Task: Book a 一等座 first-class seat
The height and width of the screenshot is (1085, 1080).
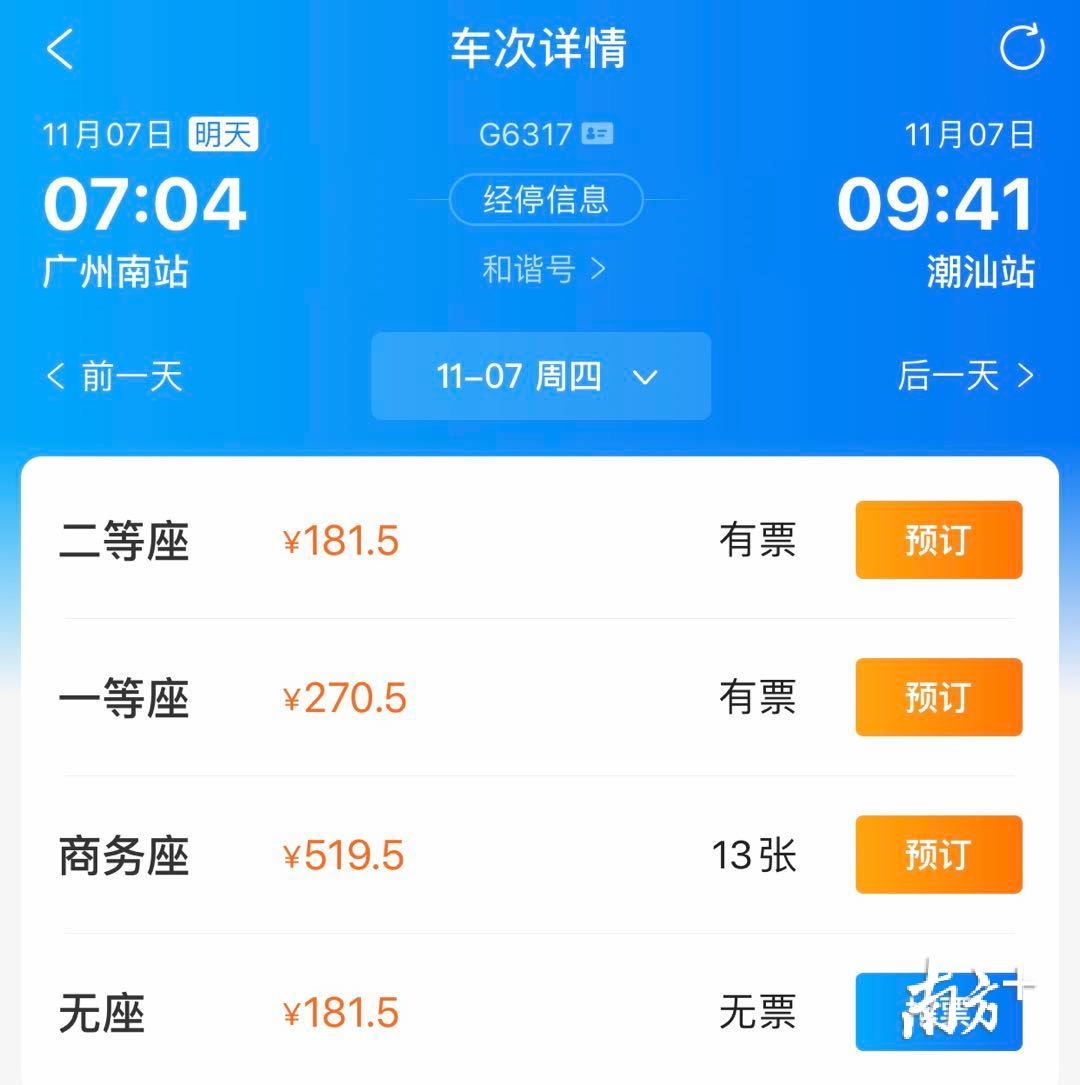Action: tap(938, 697)
